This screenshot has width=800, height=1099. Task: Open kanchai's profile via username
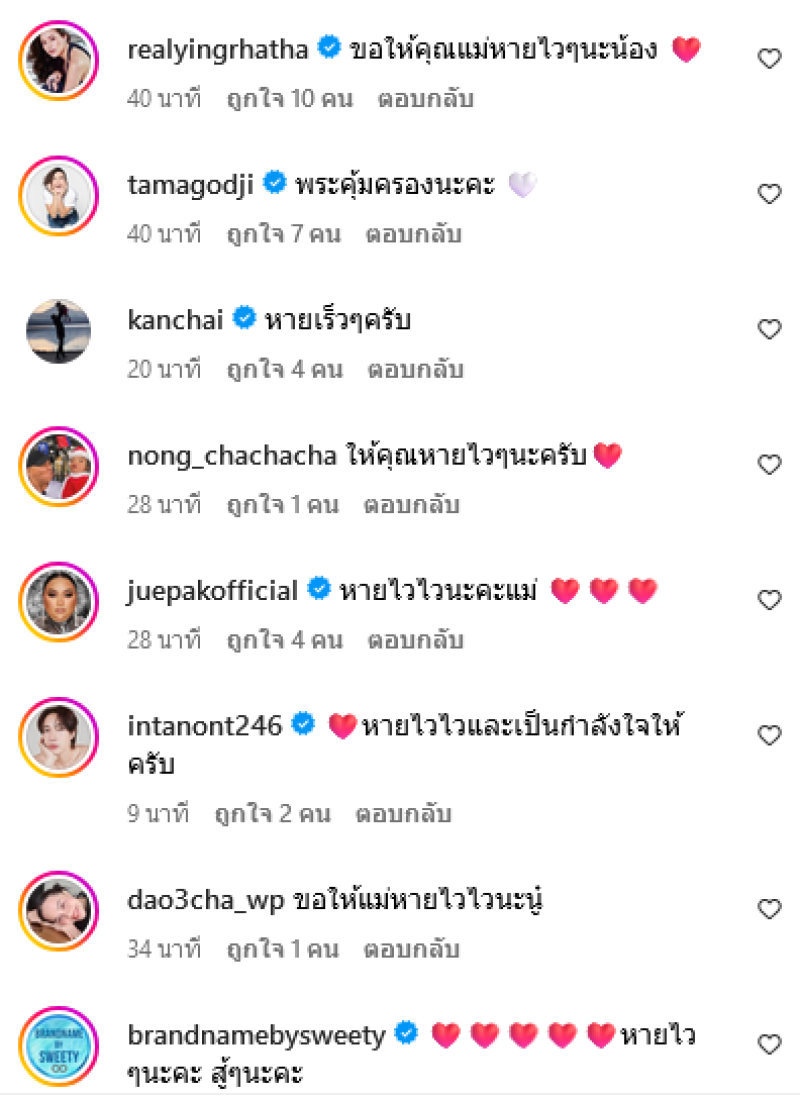[176, 319]
